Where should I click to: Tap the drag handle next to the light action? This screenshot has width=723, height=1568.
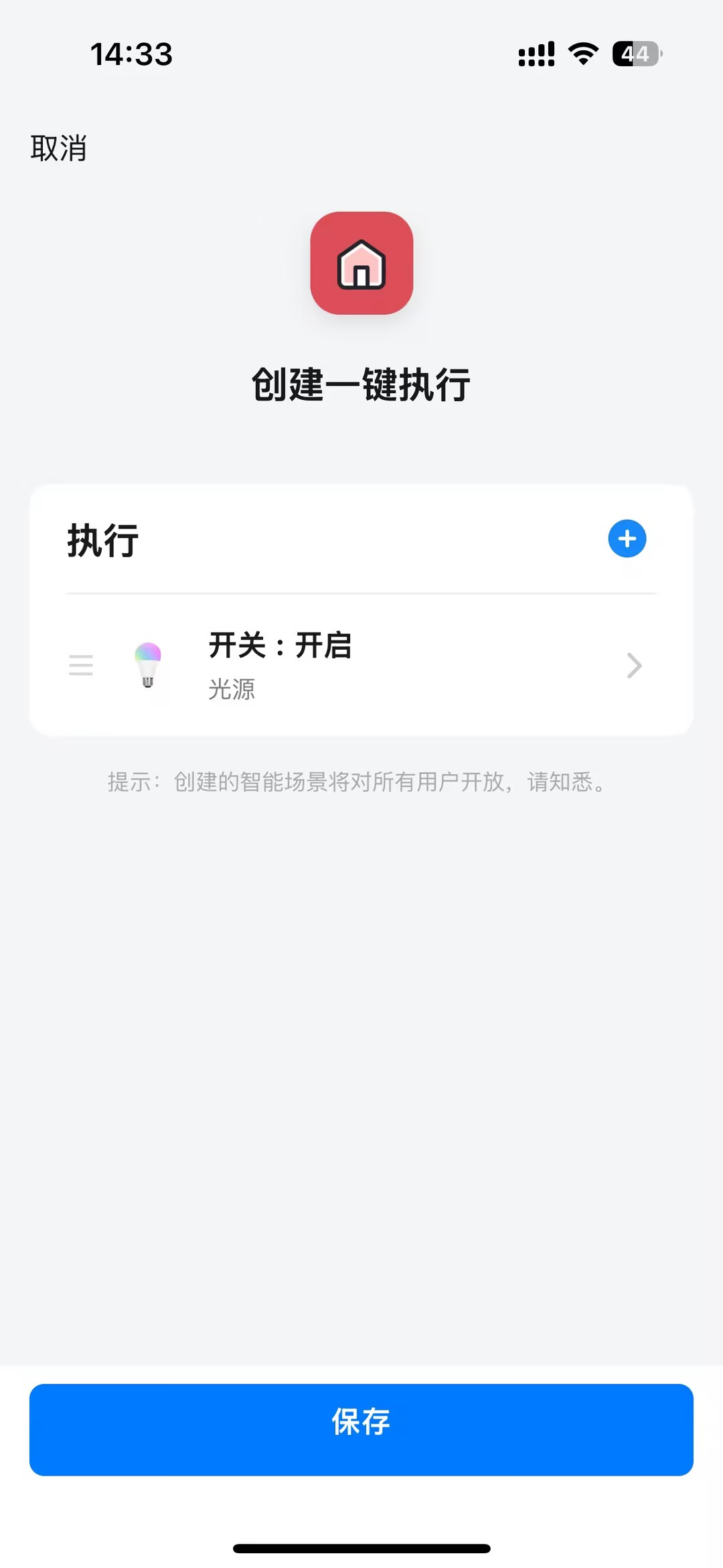pos(80,665)
